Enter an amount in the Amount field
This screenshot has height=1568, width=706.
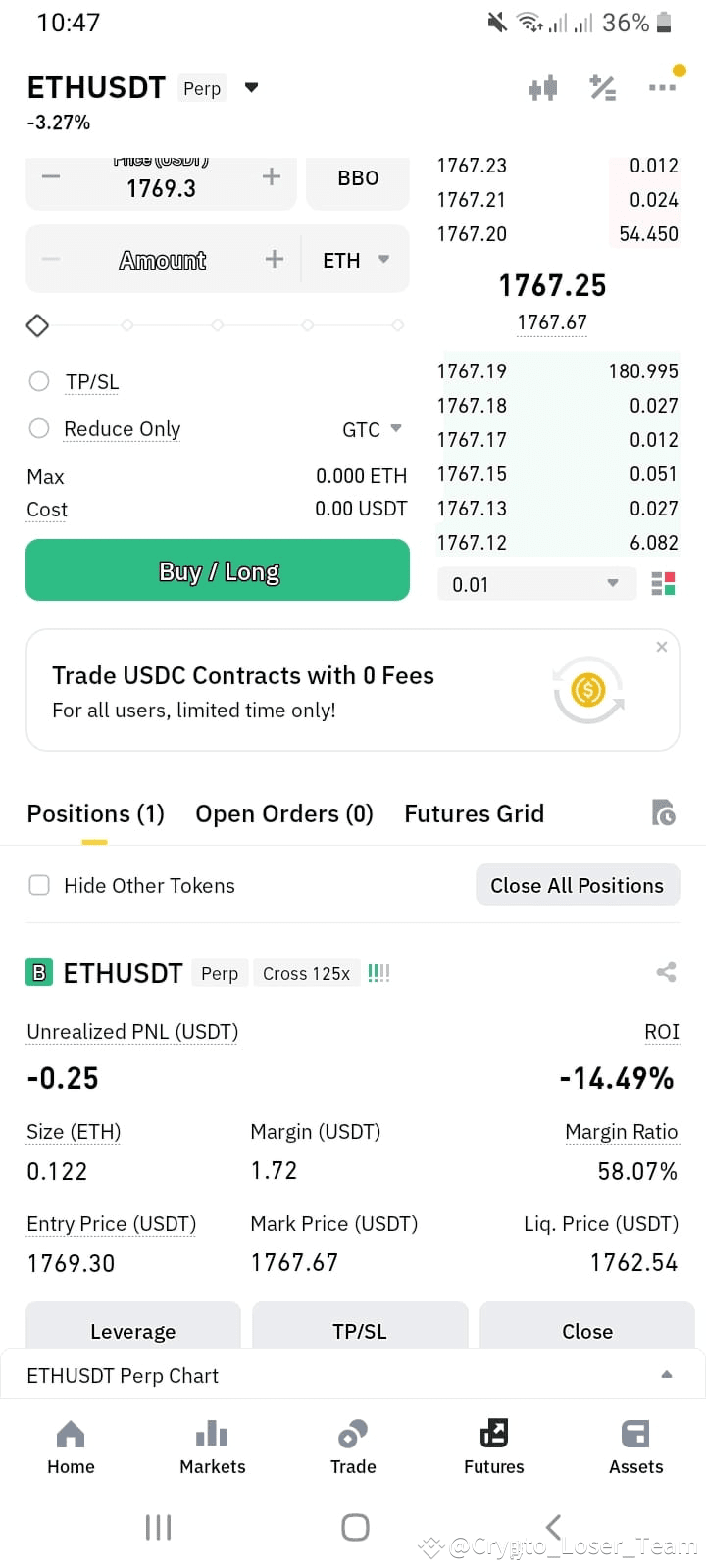pos(162,260)
